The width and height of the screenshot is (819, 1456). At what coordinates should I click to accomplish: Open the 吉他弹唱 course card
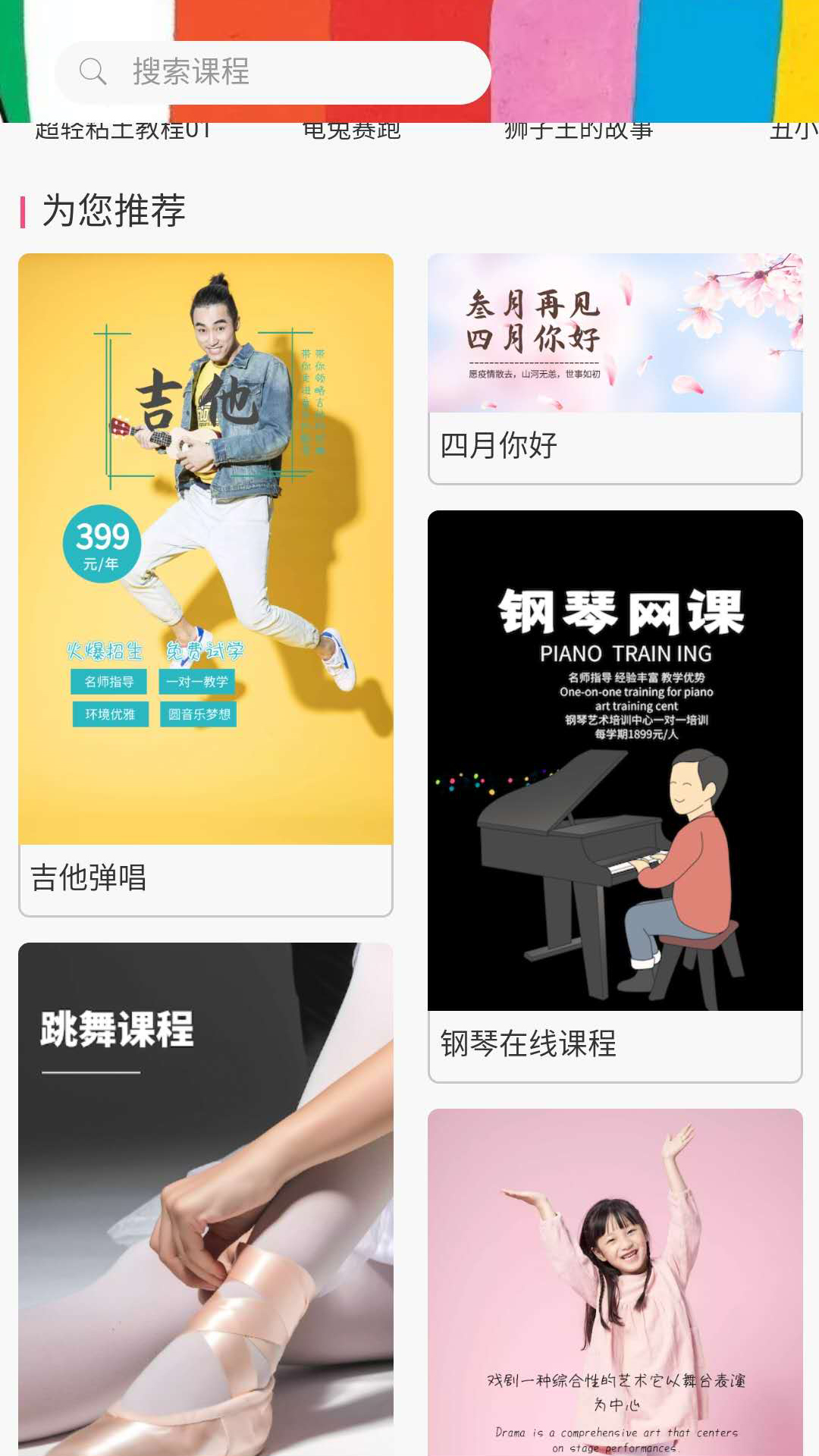pyautogui.click(x=206, y=584)
